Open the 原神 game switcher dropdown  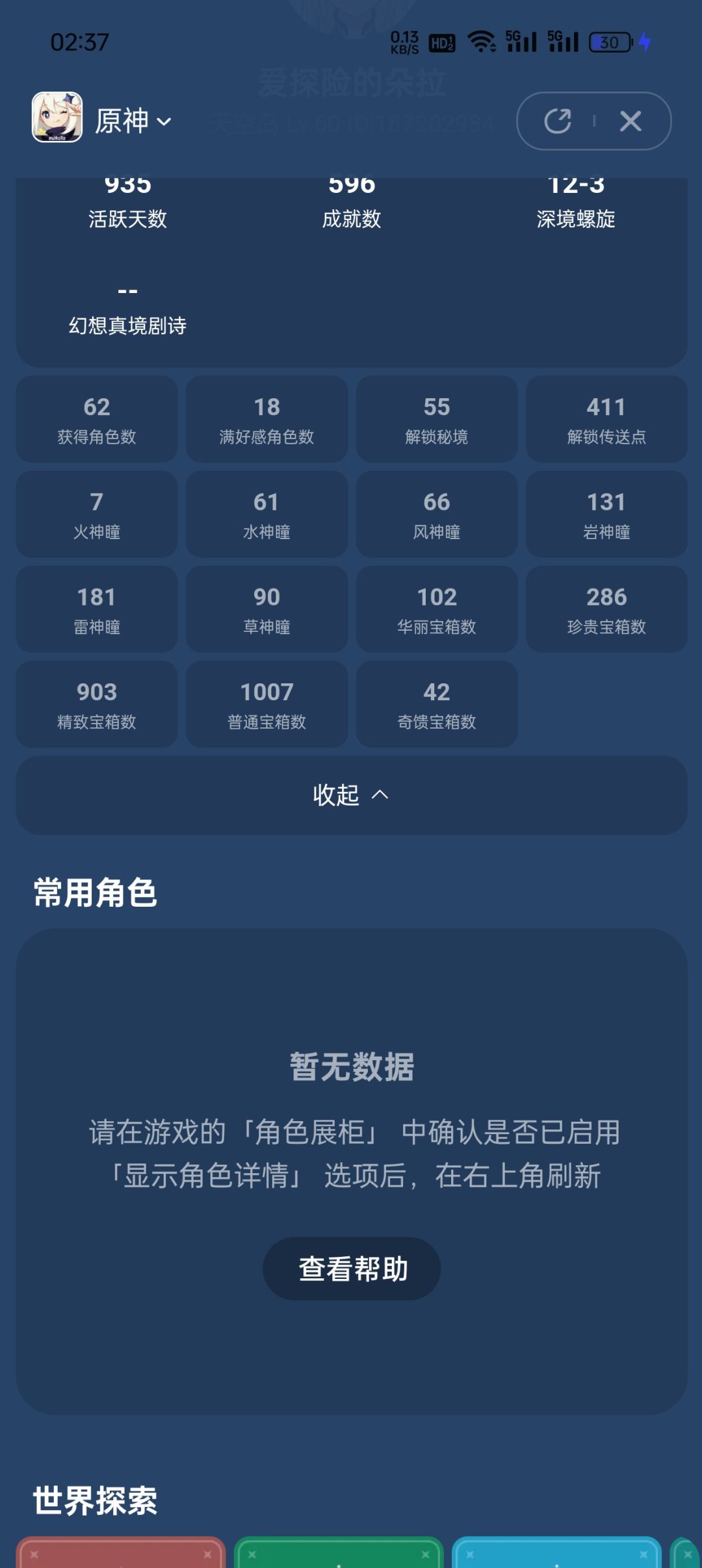pos(133,121)
